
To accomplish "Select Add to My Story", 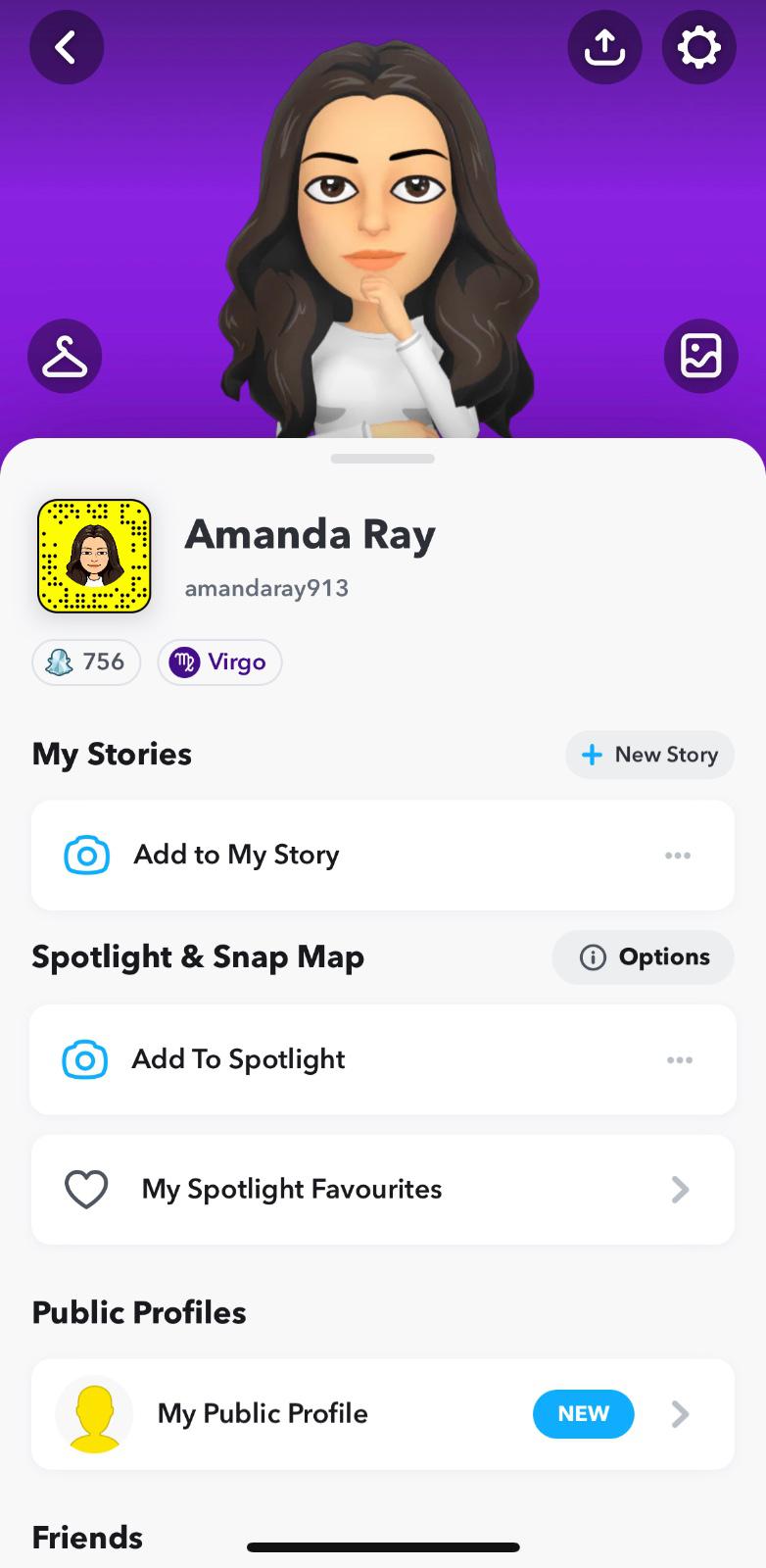I will point(236,855).
